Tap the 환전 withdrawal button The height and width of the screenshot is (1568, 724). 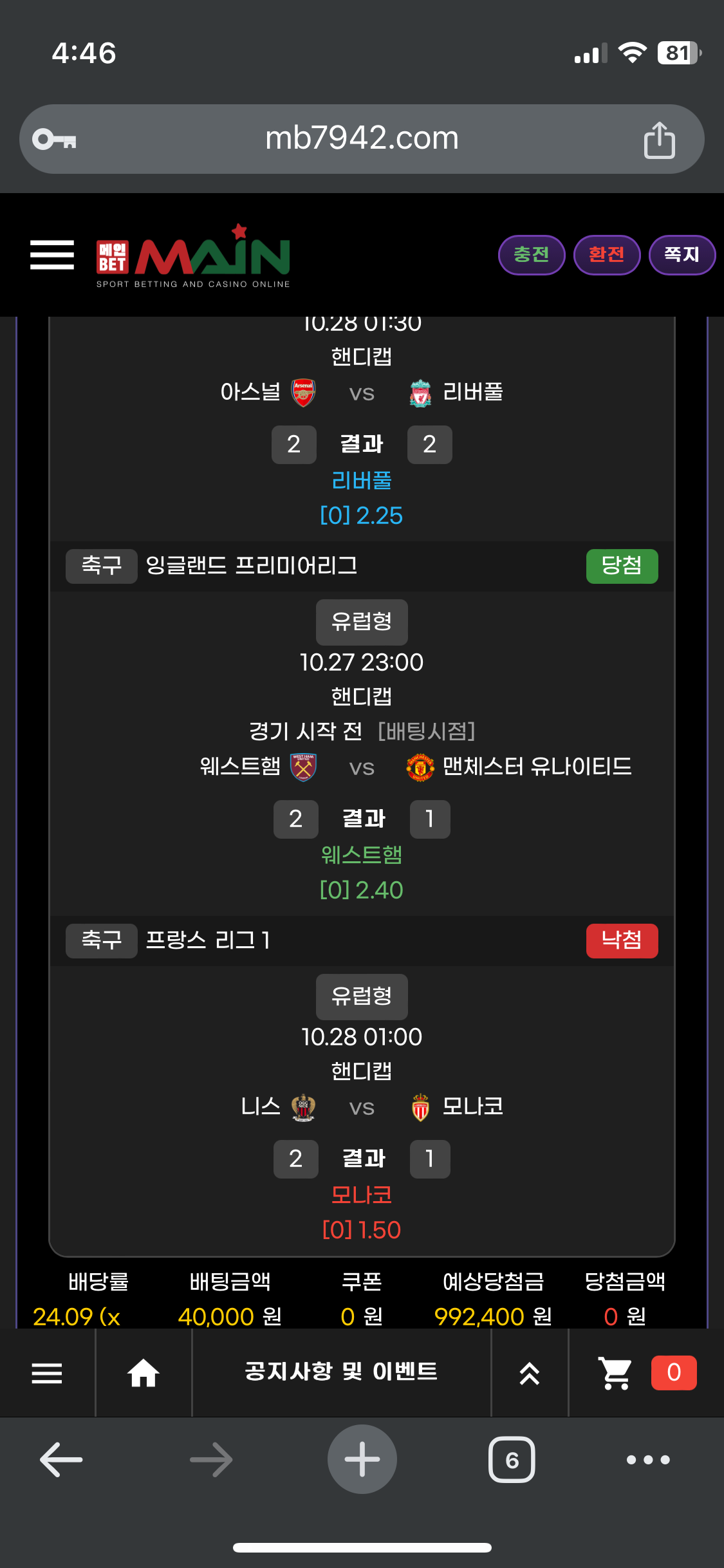606,255
